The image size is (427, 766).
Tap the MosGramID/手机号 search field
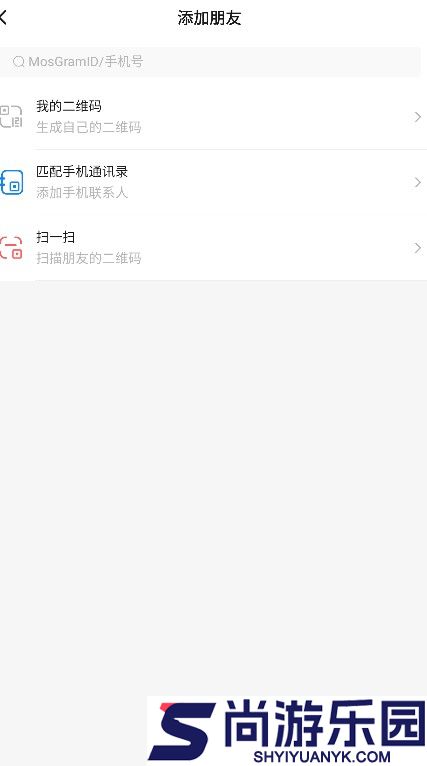(x=210, y=62)
